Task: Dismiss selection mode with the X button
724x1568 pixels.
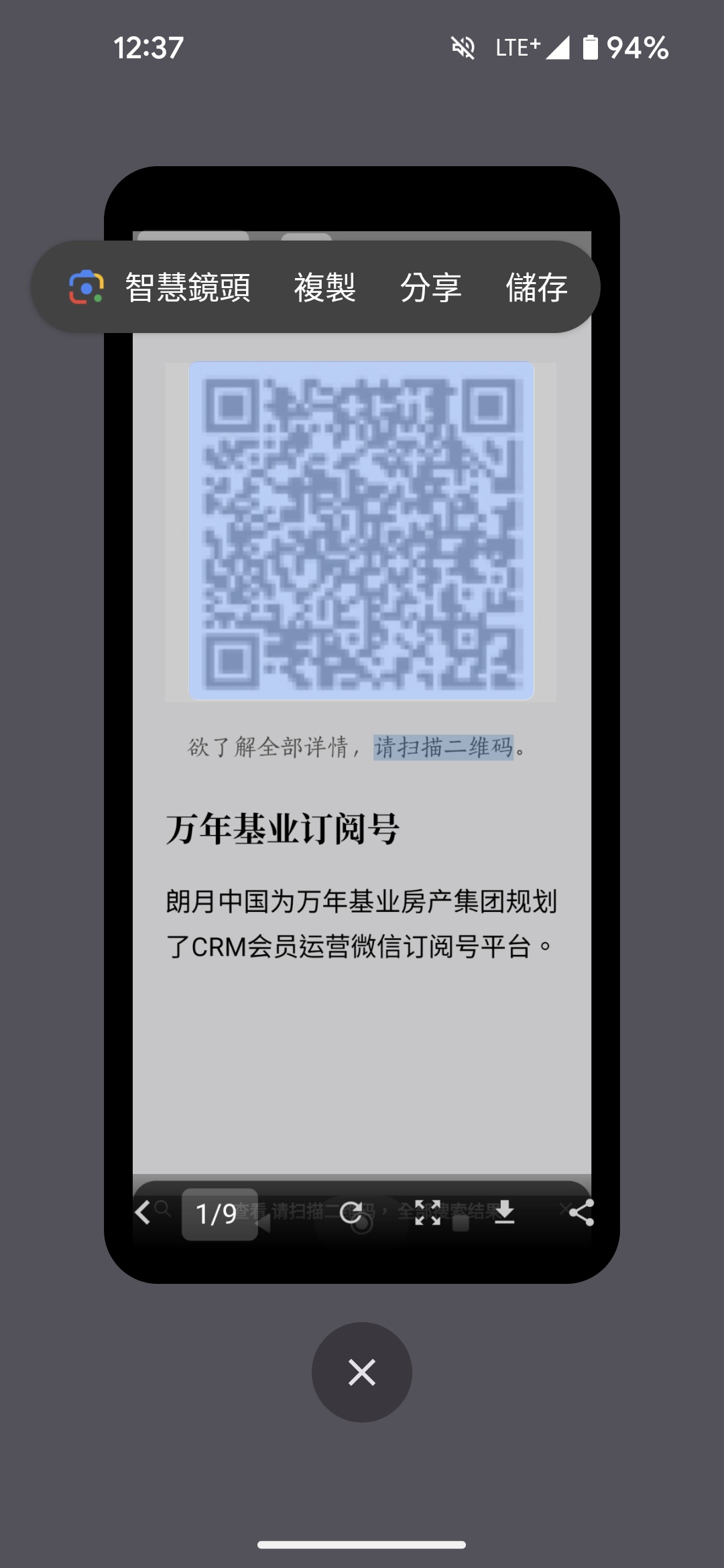Action: click(362, 1372)
